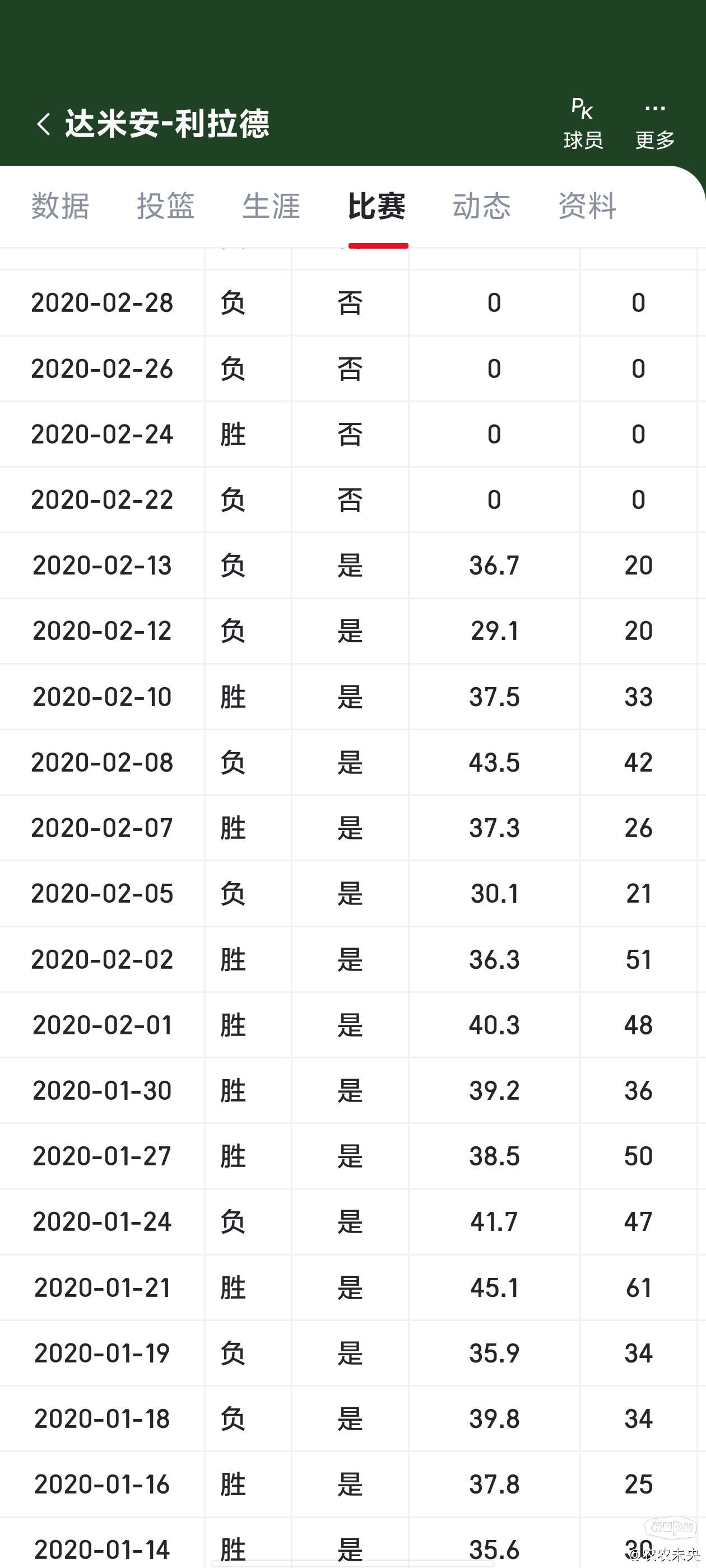
Task: Go back from 达米安-利拉德 page
Action: click(43, 124)
